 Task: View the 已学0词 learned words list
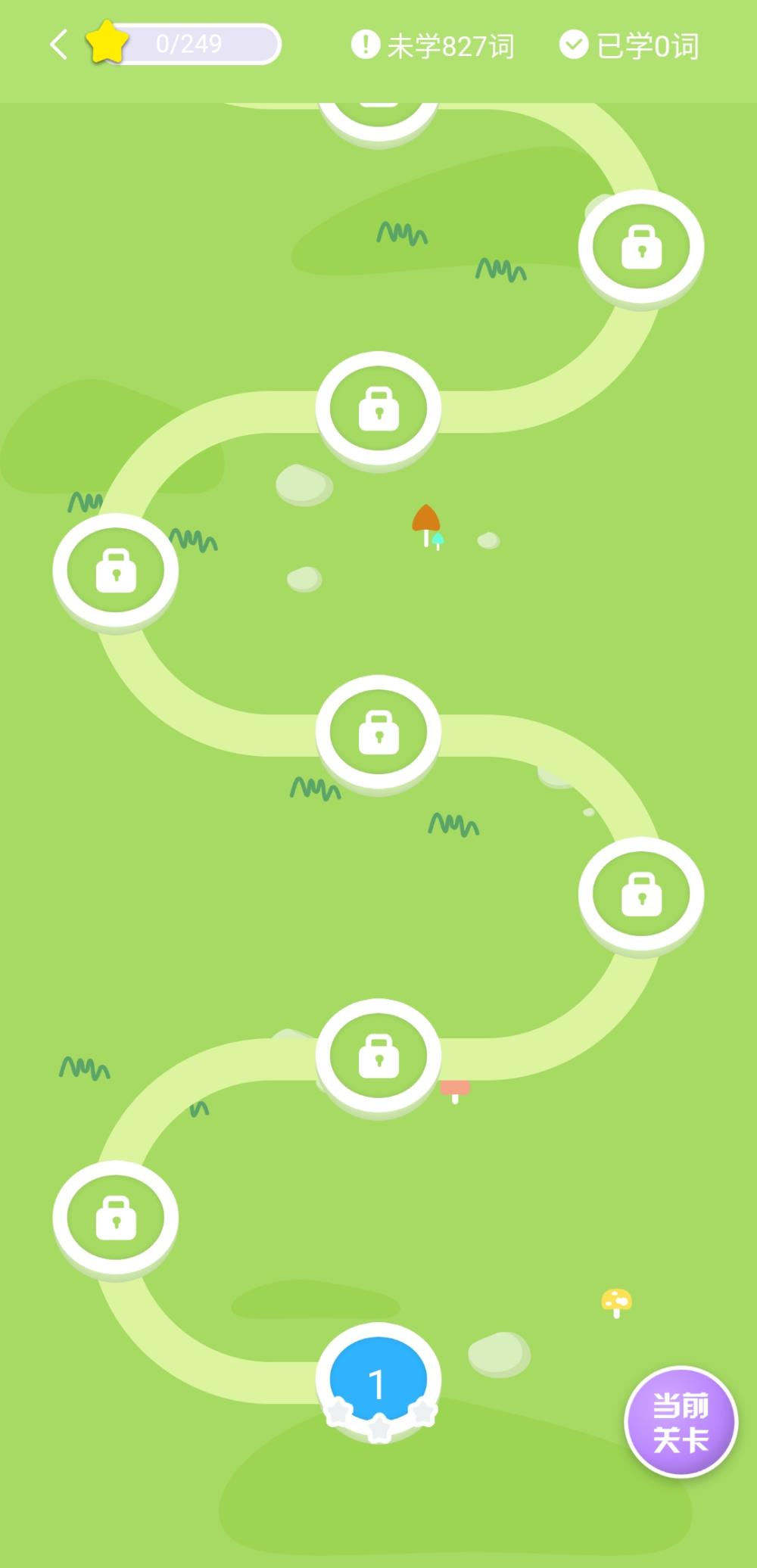click(629, 45)
